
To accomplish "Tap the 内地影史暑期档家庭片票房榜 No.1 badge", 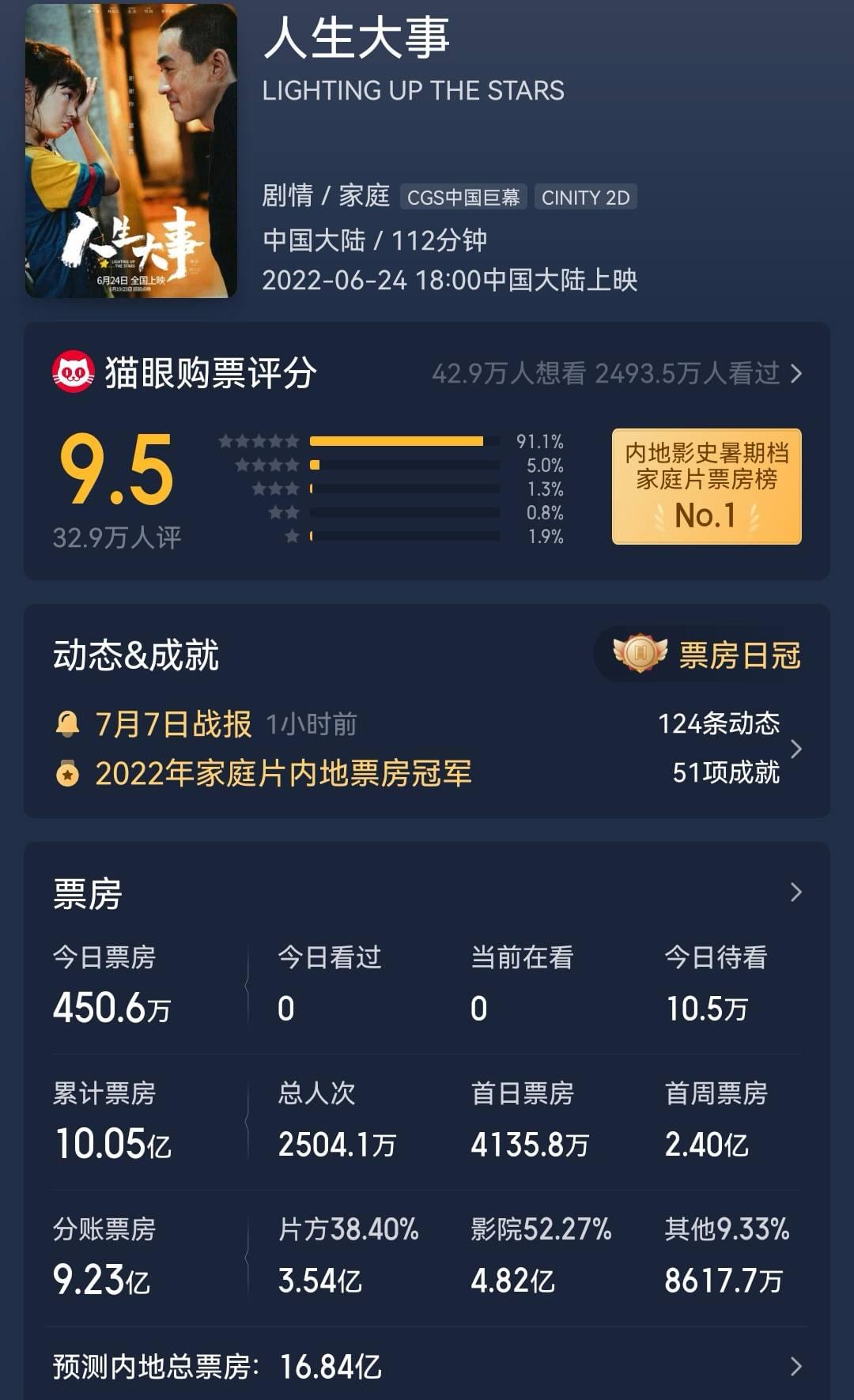I will click(706, 486).
